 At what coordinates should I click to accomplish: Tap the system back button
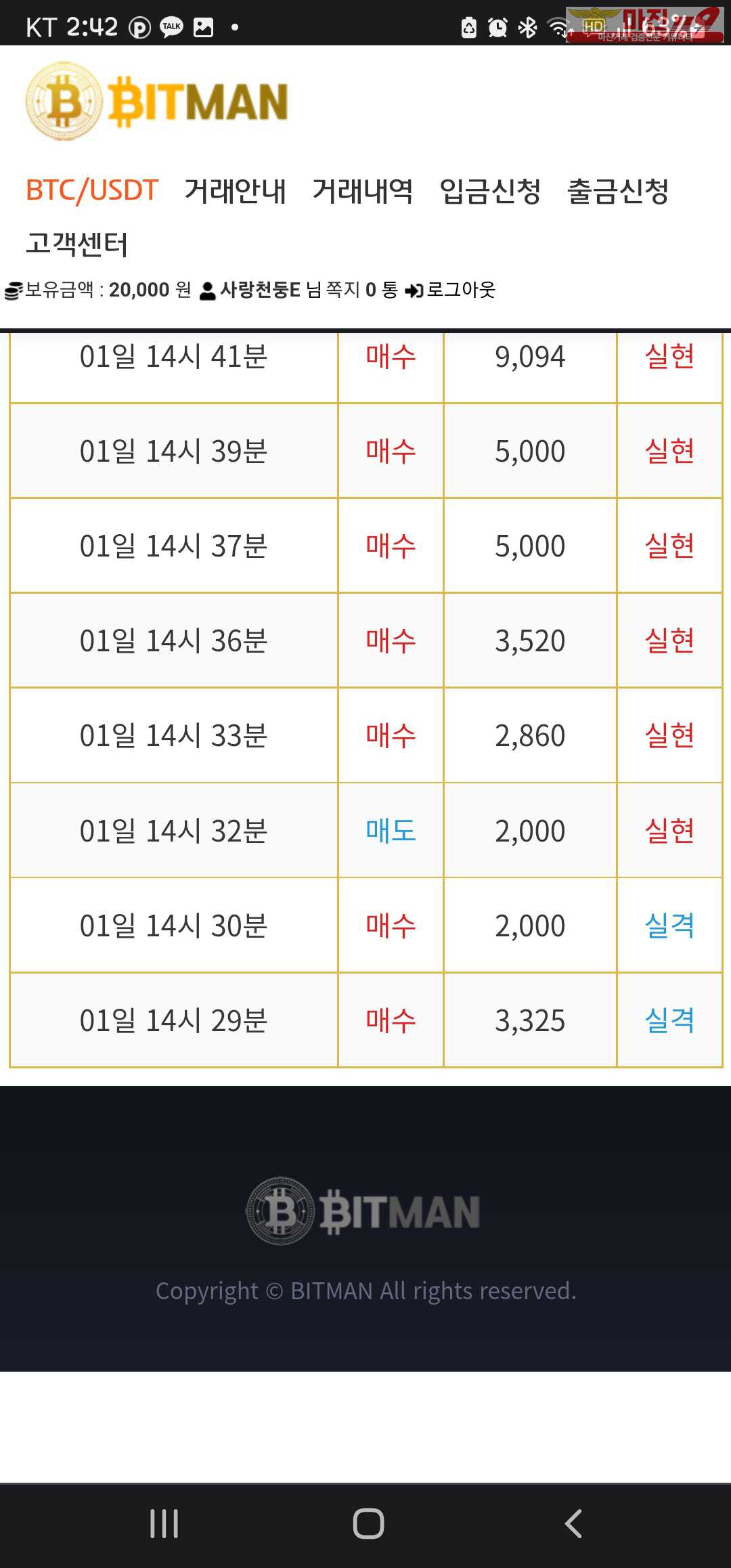(573, 1524)
